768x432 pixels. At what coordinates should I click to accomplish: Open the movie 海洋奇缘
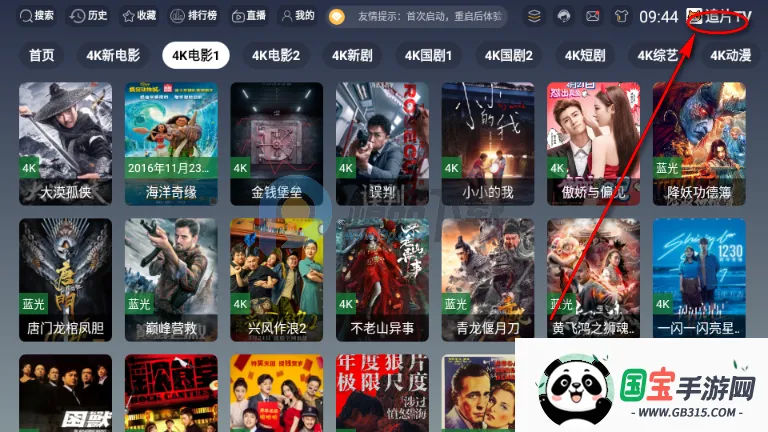171,143
